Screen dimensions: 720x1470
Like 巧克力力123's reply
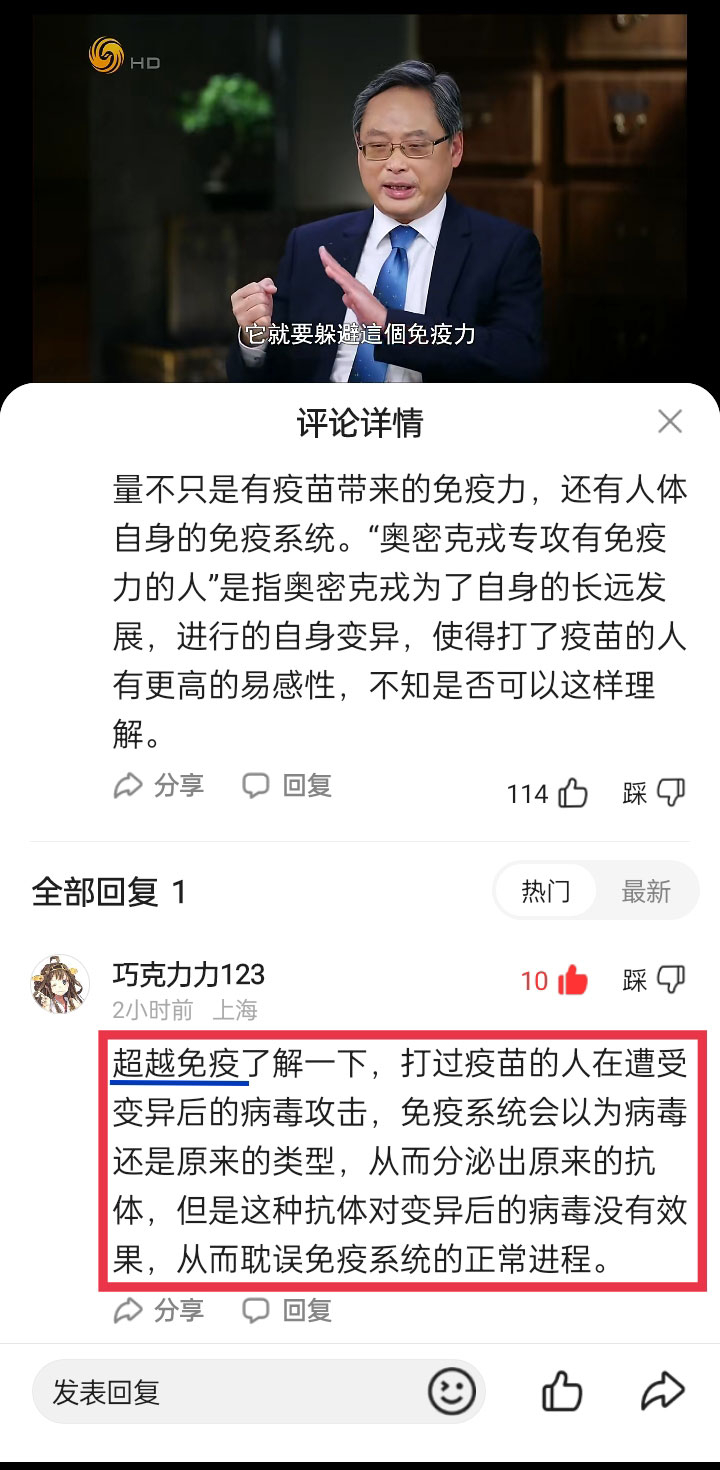573,981
